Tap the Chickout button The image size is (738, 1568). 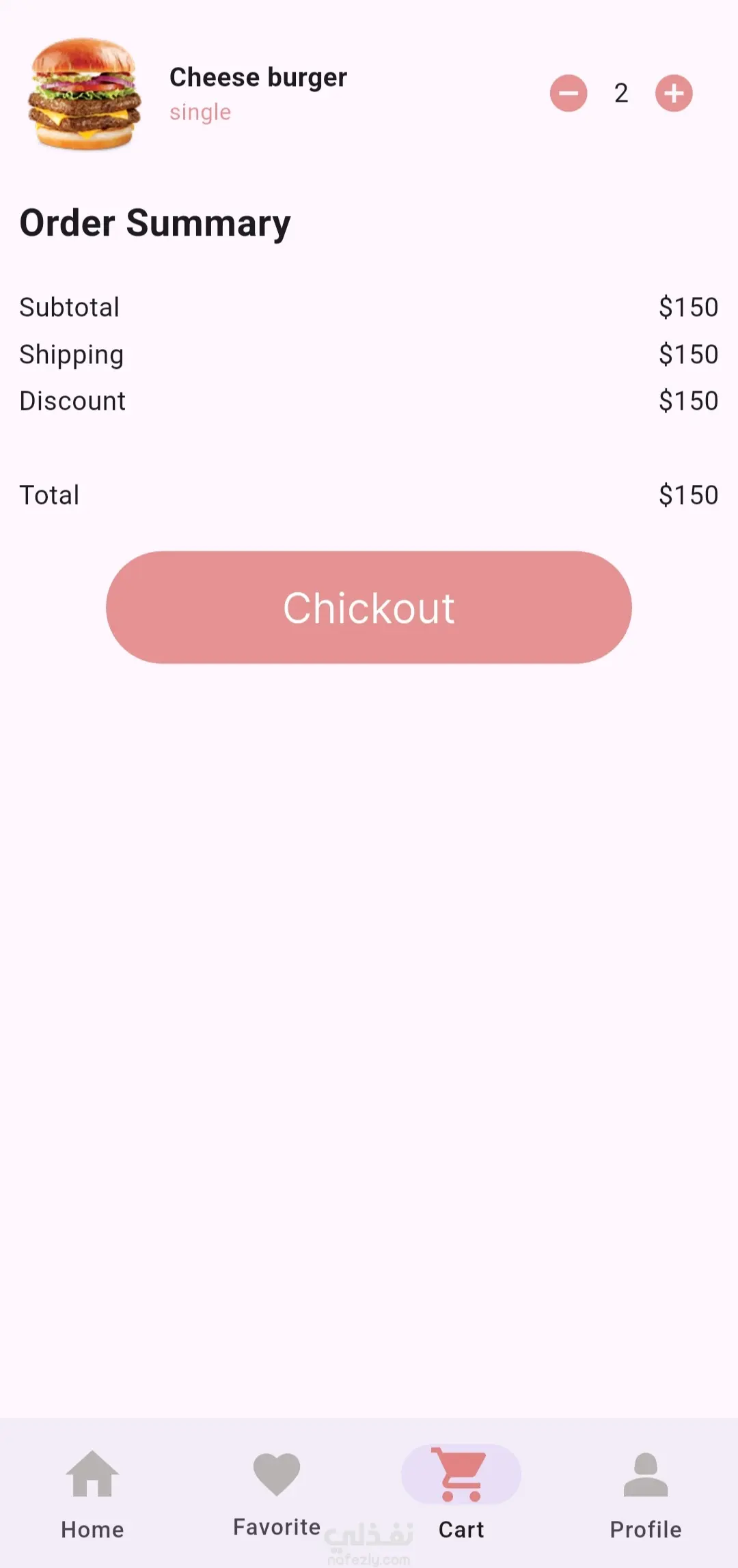point(369,607)
